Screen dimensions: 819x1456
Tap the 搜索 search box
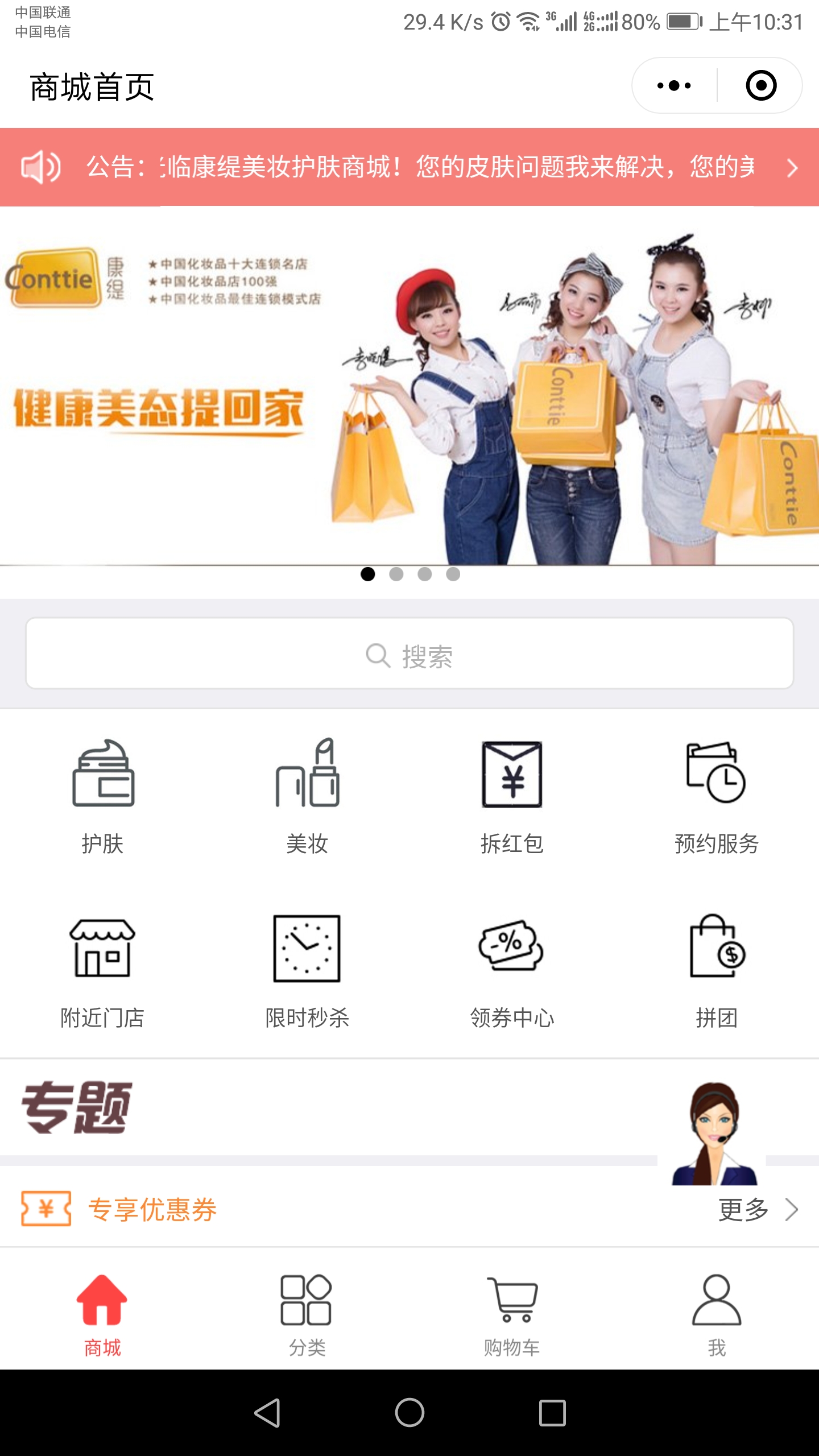coord(409,654)
